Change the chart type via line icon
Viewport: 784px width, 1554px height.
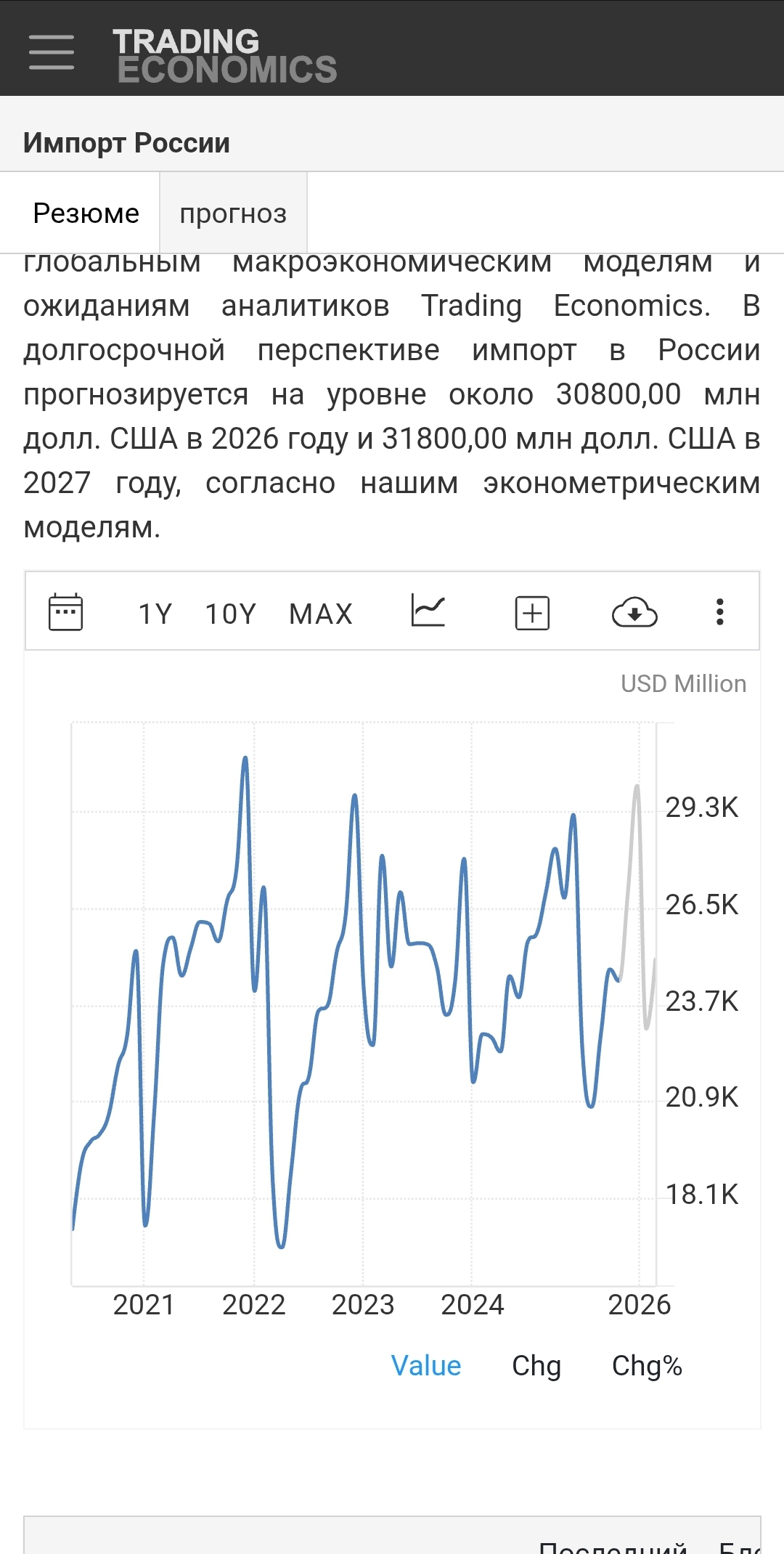tap(428, 611)
